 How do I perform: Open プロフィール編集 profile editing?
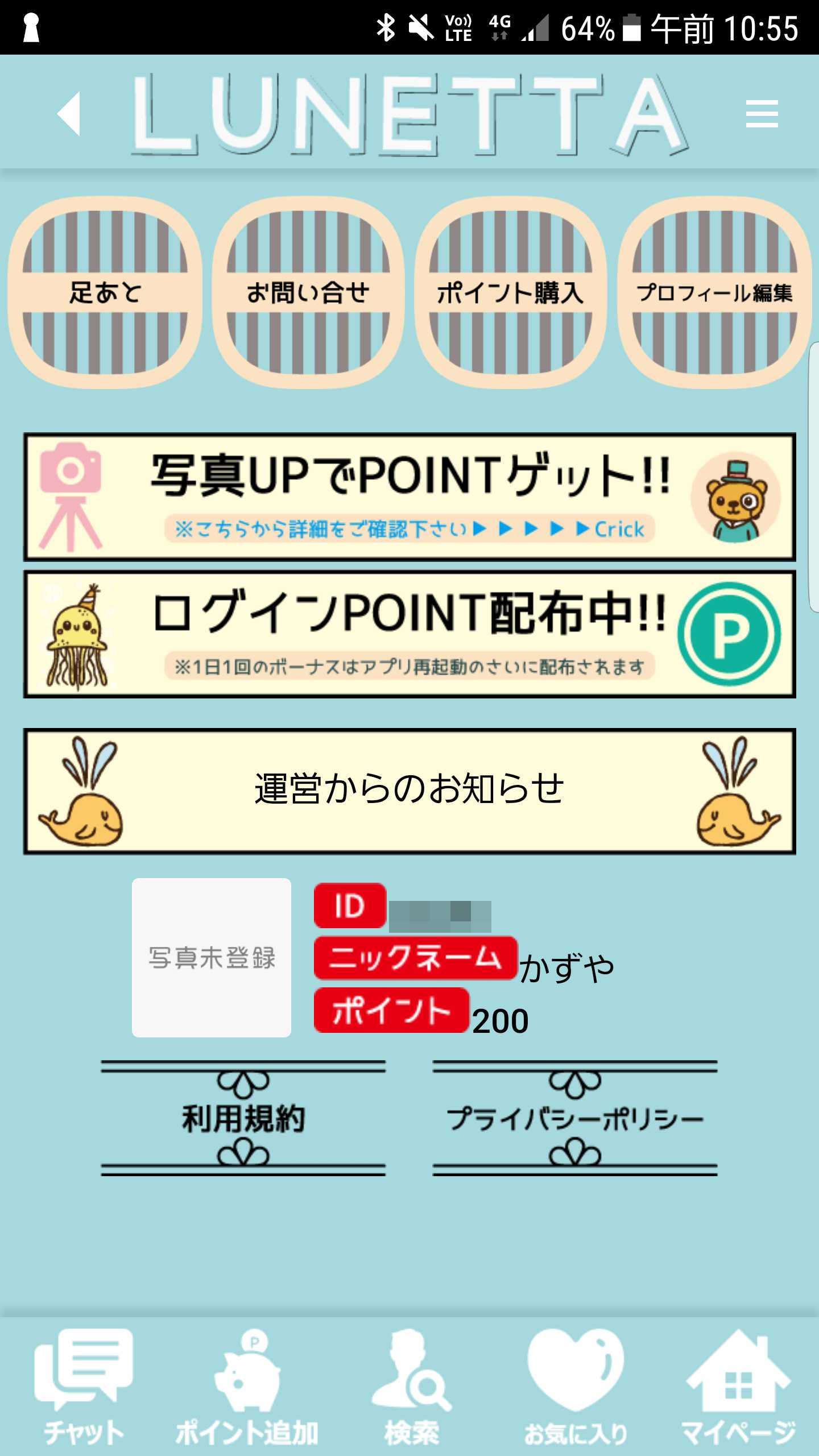[x=714, y=292]
